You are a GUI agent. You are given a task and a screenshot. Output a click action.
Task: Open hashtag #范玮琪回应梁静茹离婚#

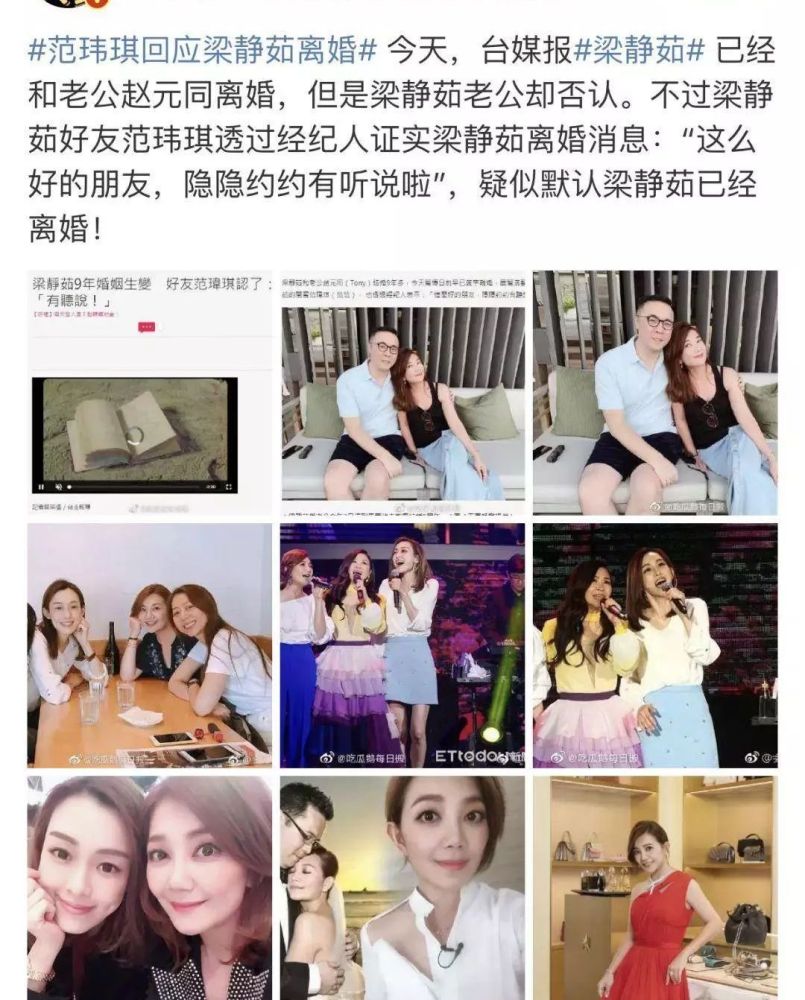203,47
